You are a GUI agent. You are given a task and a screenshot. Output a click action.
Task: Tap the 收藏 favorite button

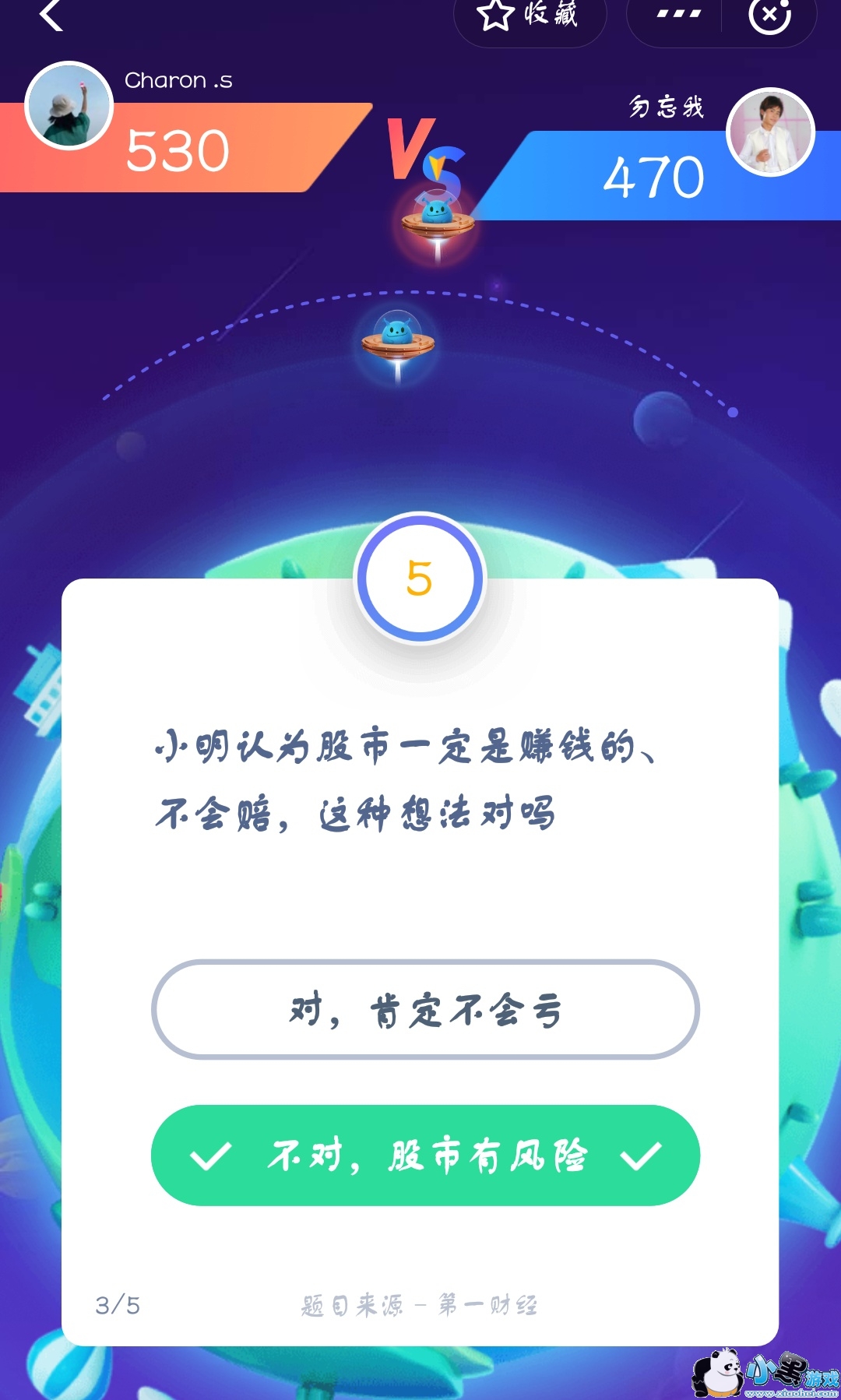pyautogui.click(x=530, y=16)
